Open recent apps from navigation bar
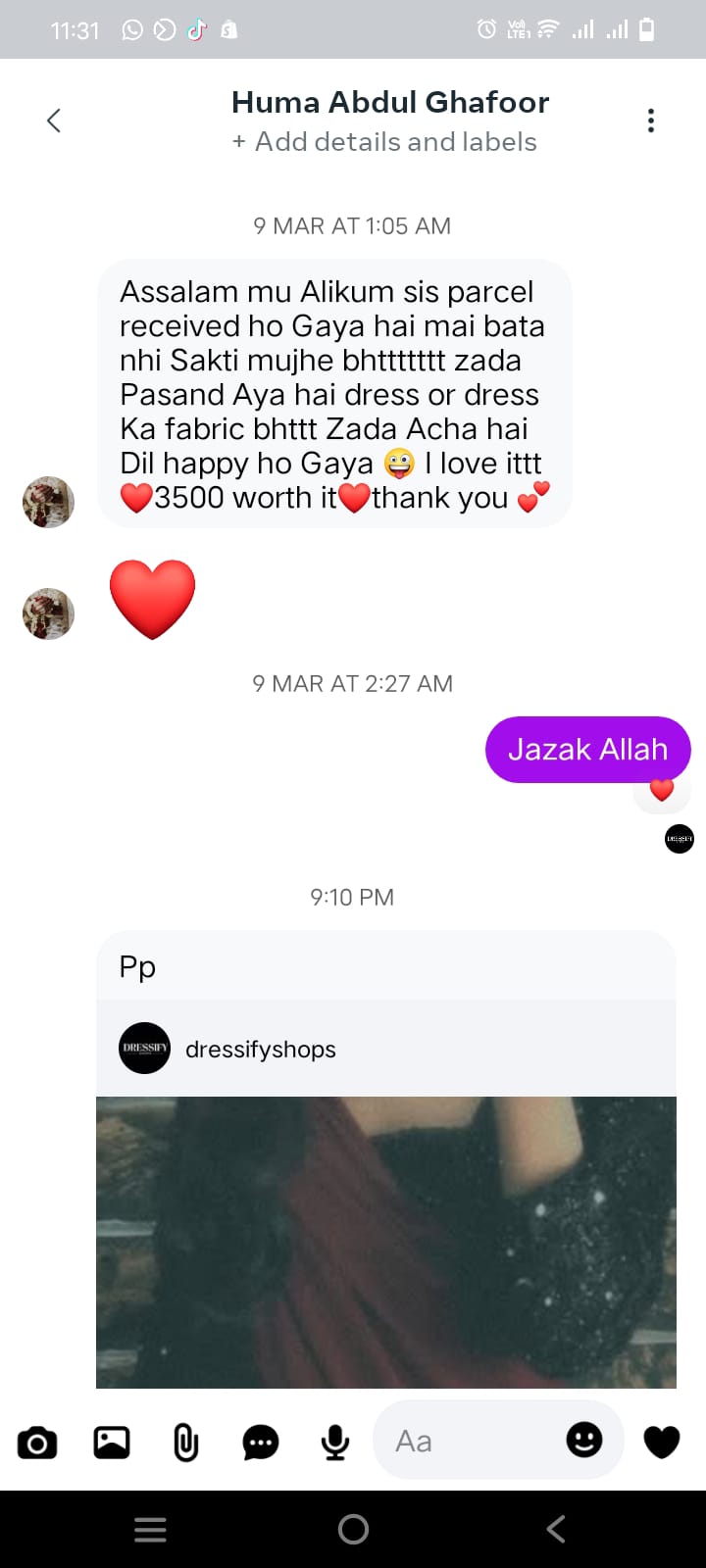The image size is (706, 1568). coord(150,1529)
